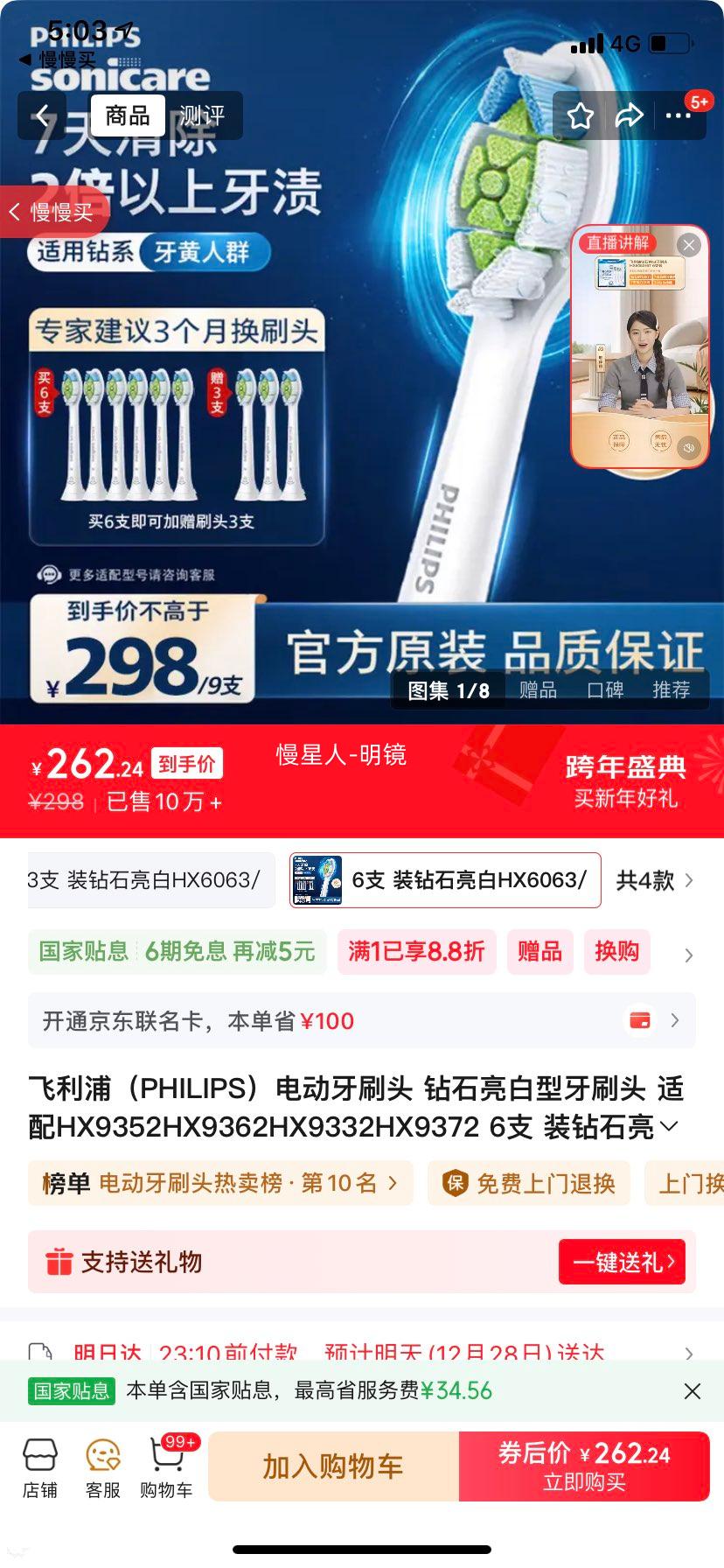
Task: Click the gift icon beside 支持送礼物
Action: [59, 1263]
